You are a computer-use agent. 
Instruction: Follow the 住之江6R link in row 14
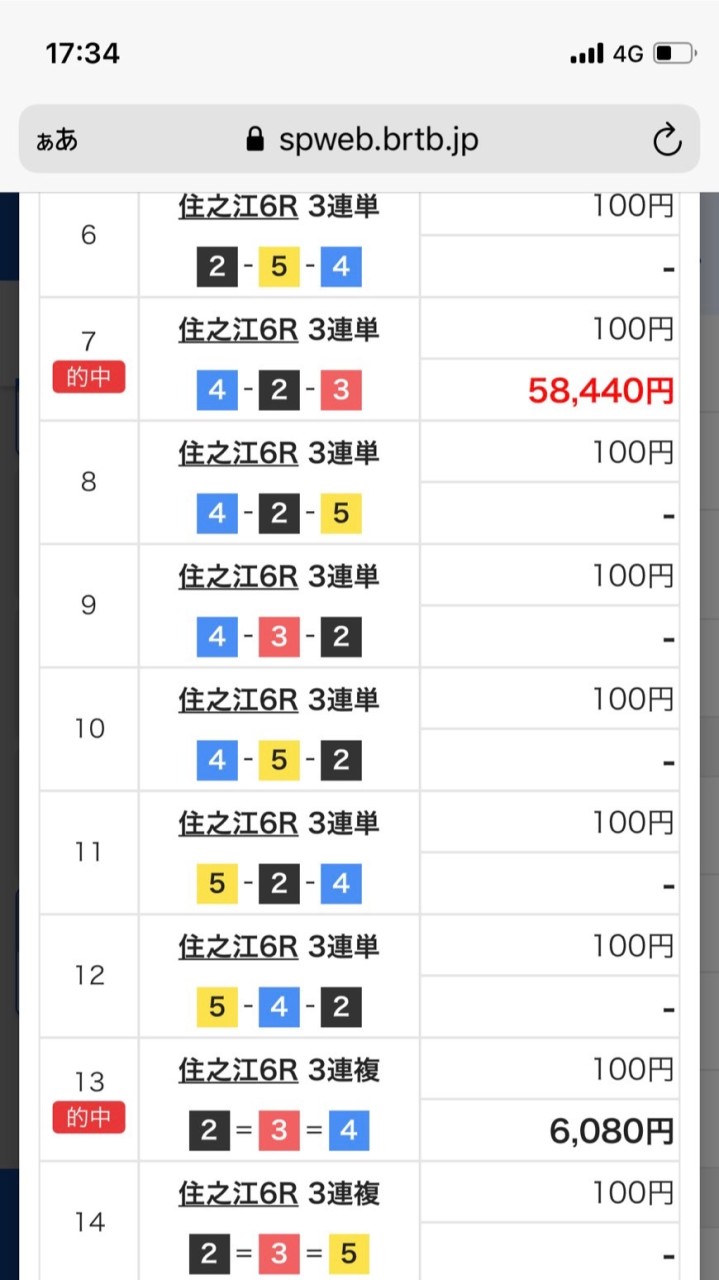coord(238,1194)
